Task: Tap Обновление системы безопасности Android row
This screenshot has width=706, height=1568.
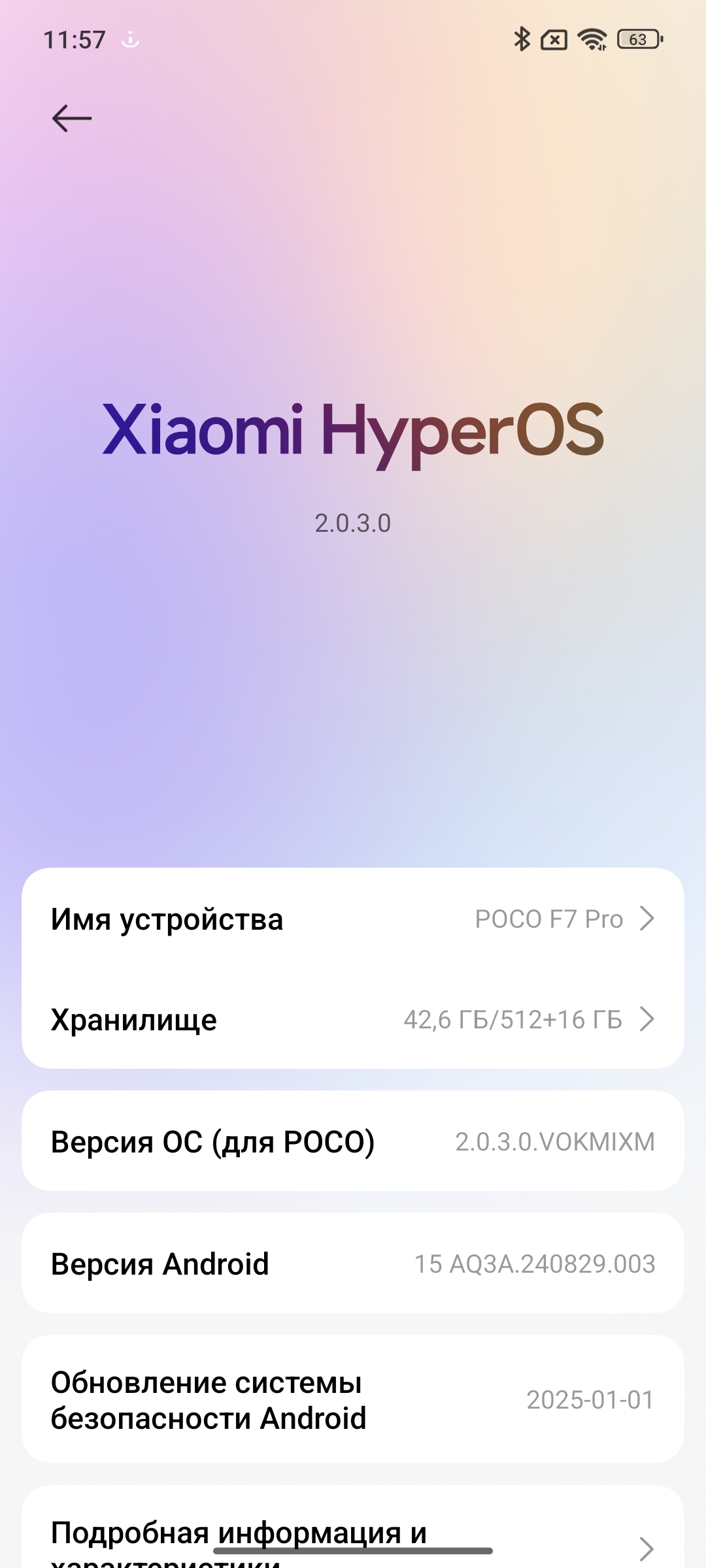Action: click(353, 1399)
